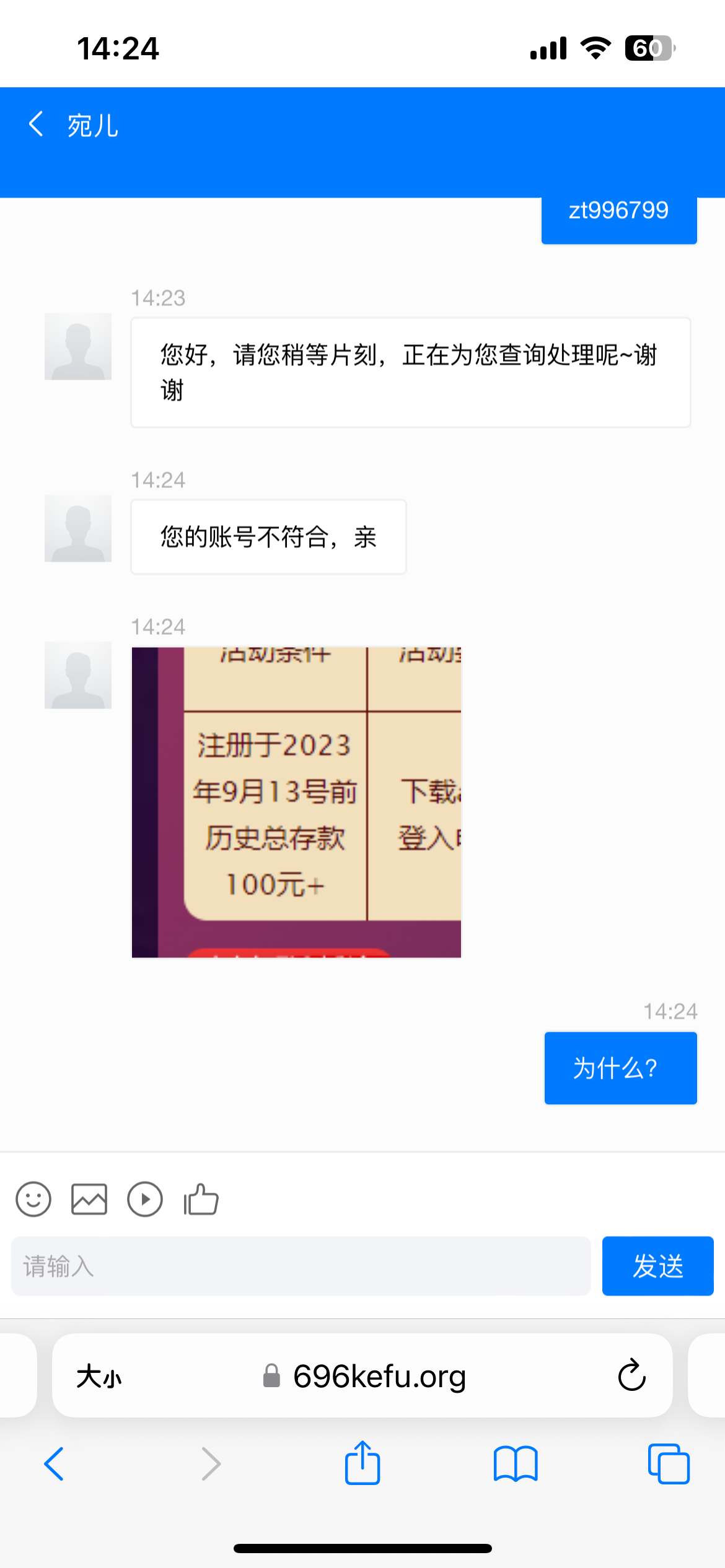
Task: Attach an image to the chat
Action: pyautogui.click(x=89, y=1200)
